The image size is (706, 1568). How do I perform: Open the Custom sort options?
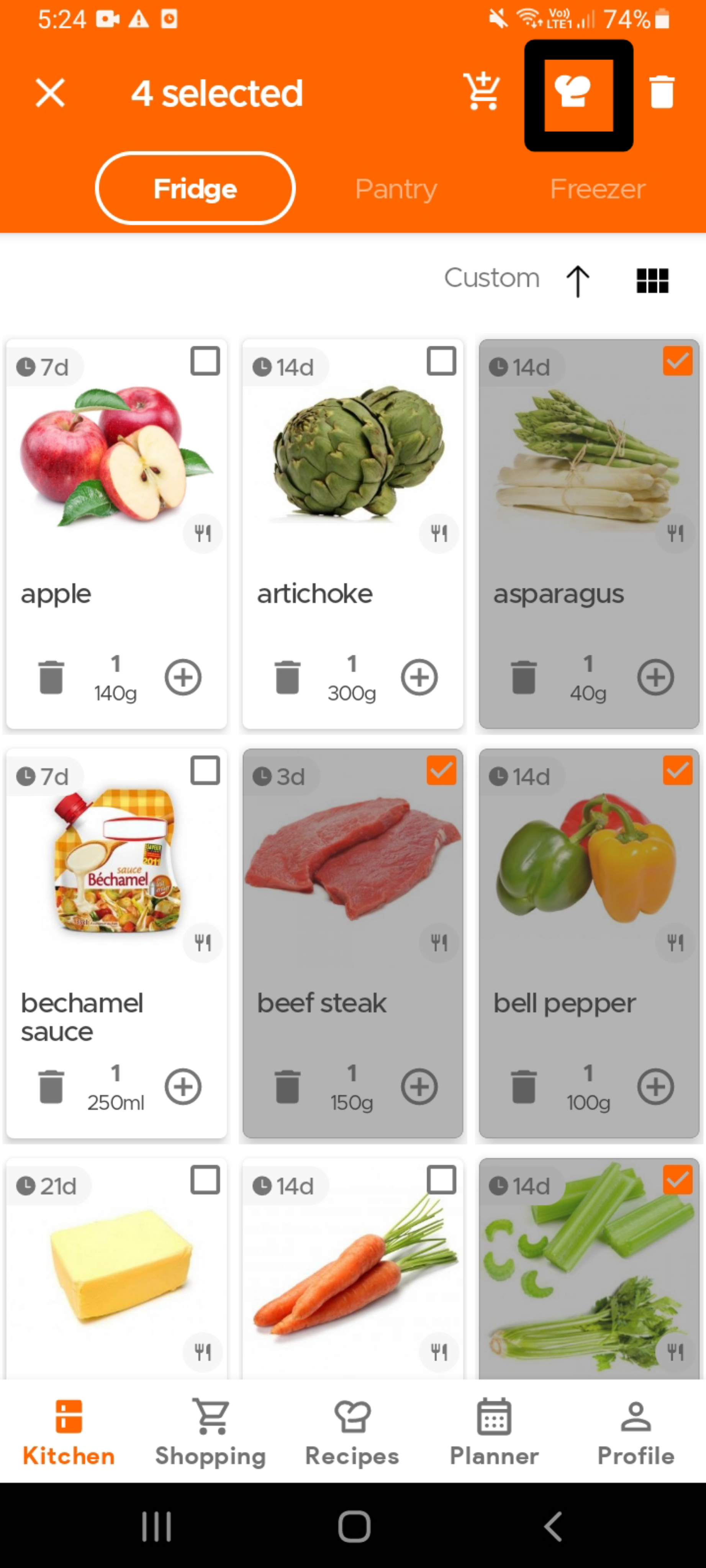(x=491, y=278)
